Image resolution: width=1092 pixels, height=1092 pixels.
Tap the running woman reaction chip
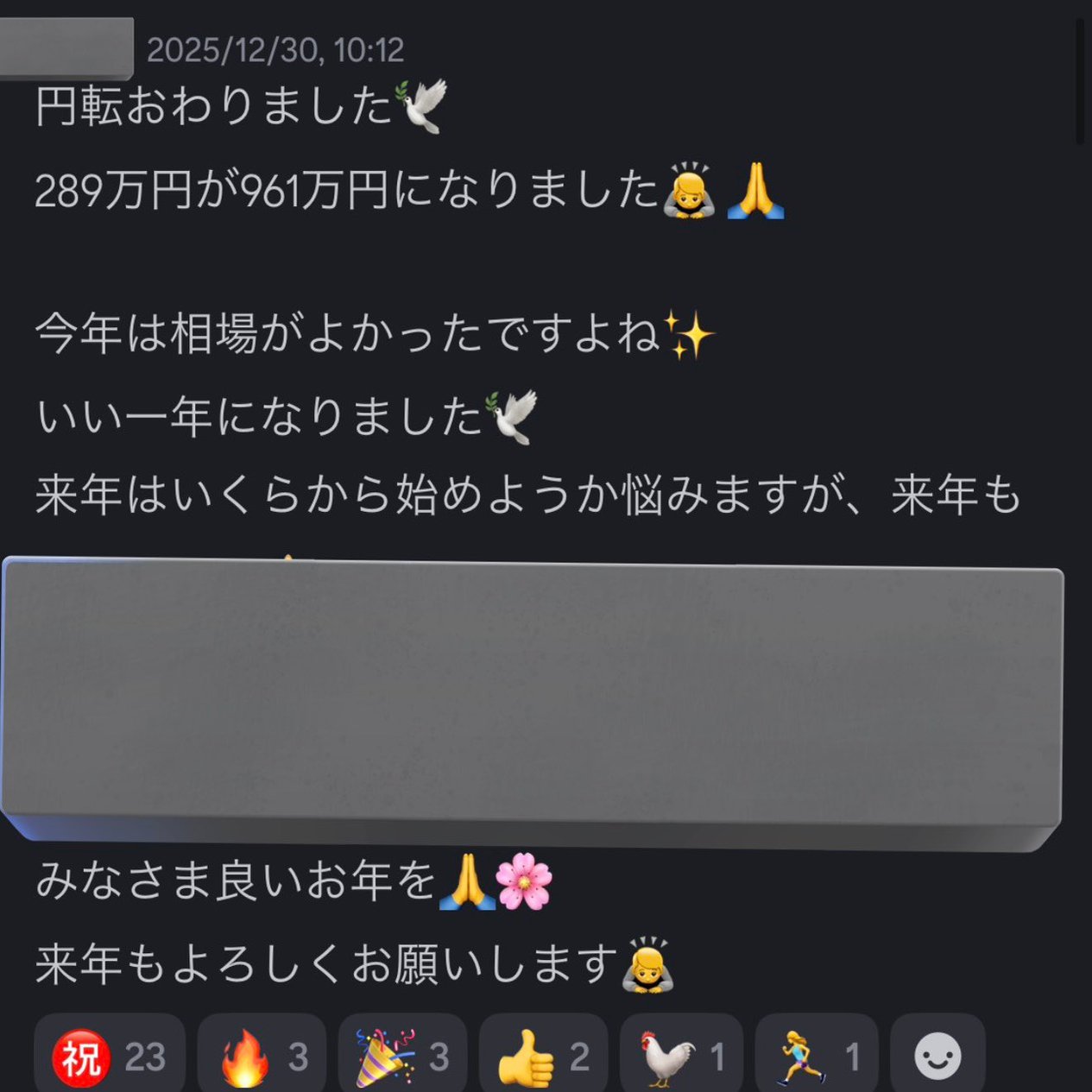pos(817,1057)
